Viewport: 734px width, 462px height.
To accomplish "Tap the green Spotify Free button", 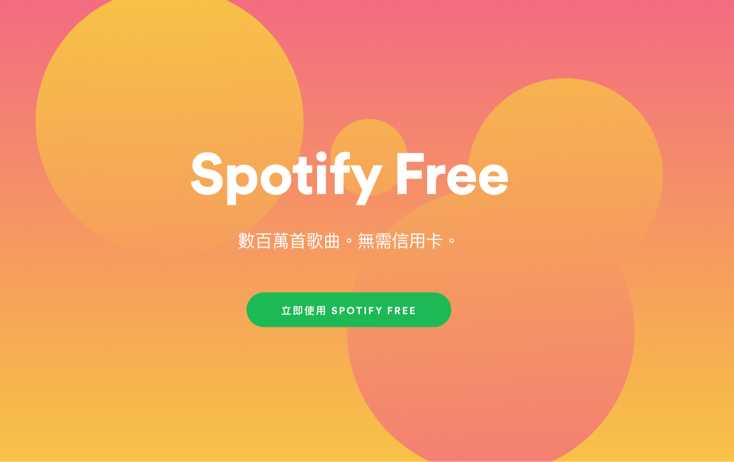I will pyautogui.click(x=348, y=310).
